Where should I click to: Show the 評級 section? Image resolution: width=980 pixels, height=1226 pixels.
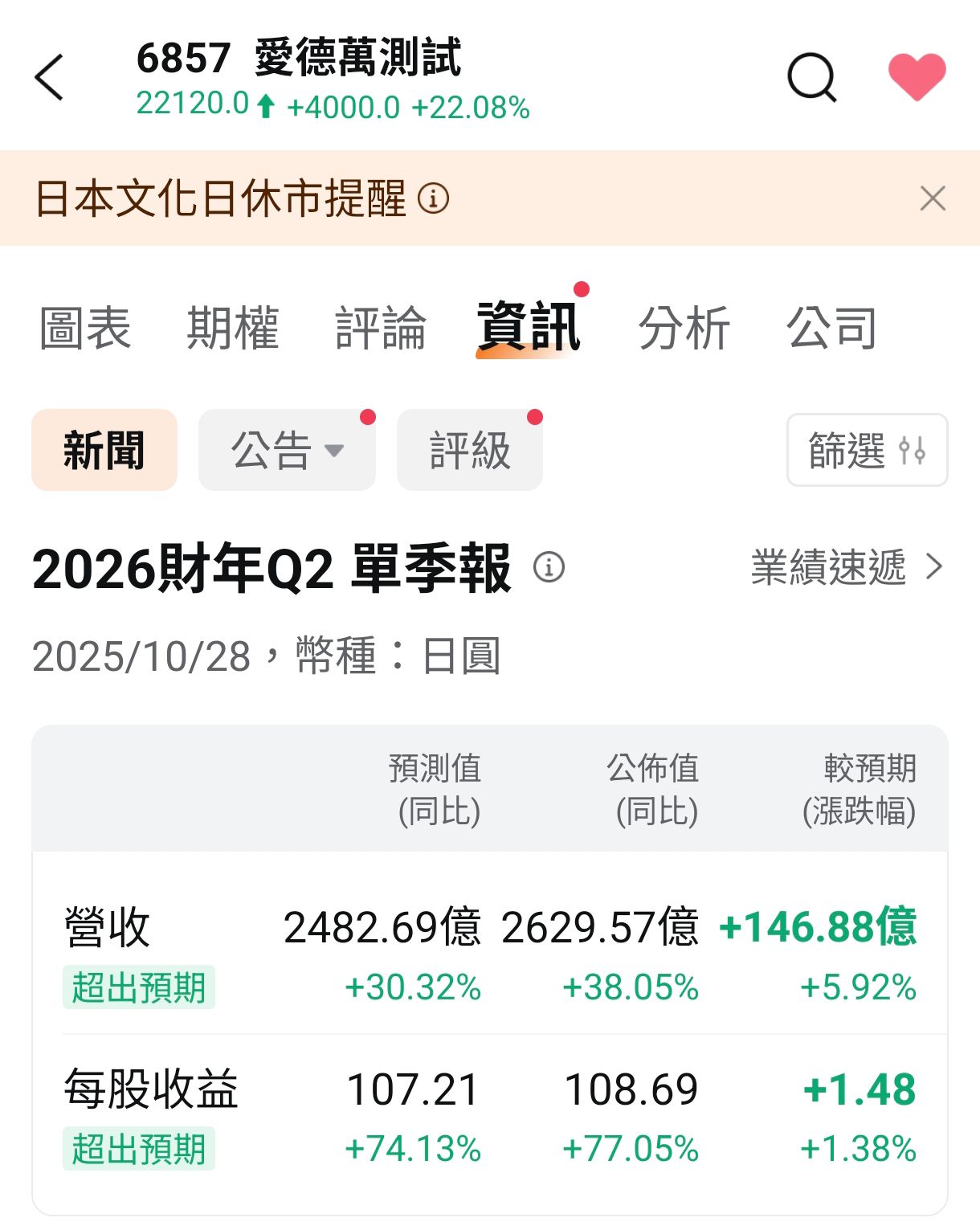tap(470, 450)
